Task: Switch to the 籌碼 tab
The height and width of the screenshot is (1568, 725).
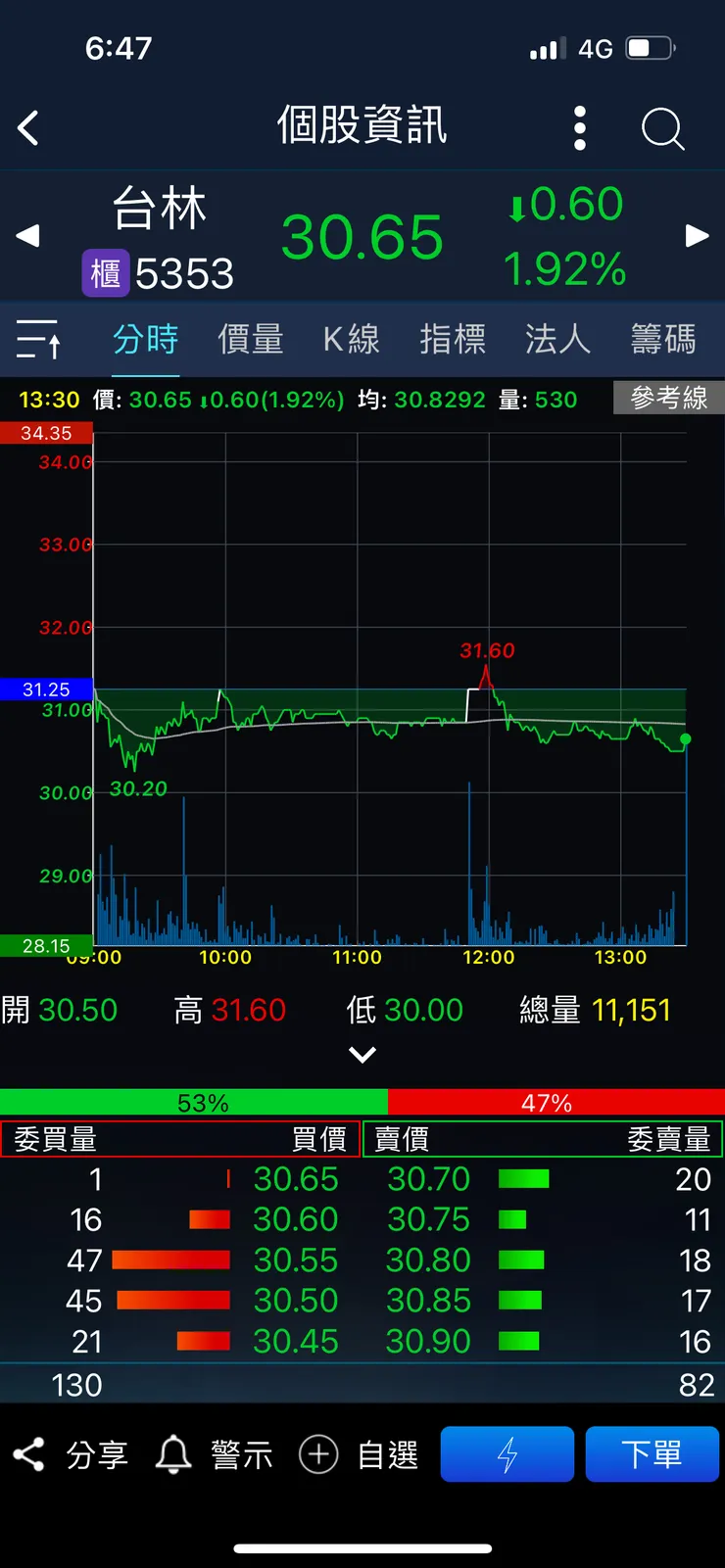Action: 663,340
